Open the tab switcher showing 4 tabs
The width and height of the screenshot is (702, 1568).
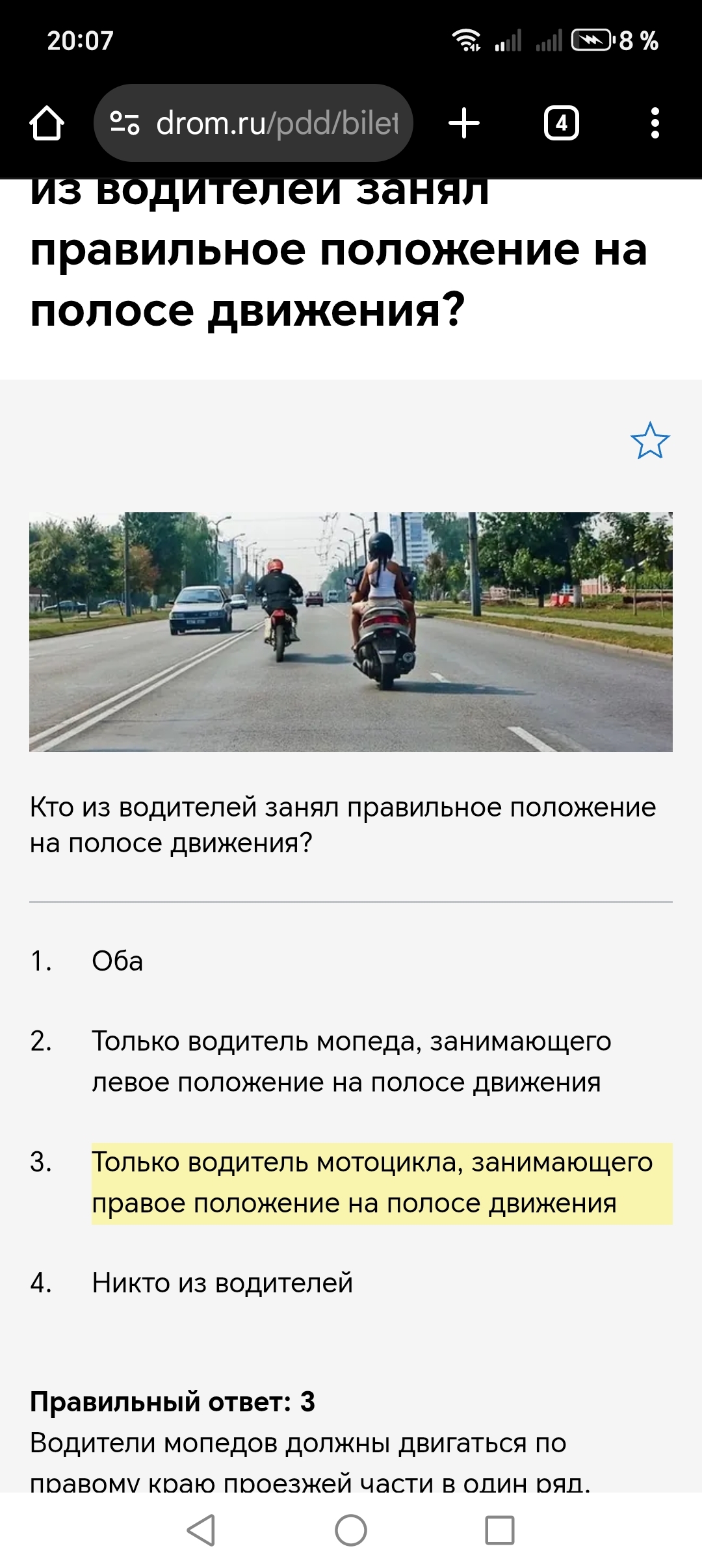click(x=561, y=123)
